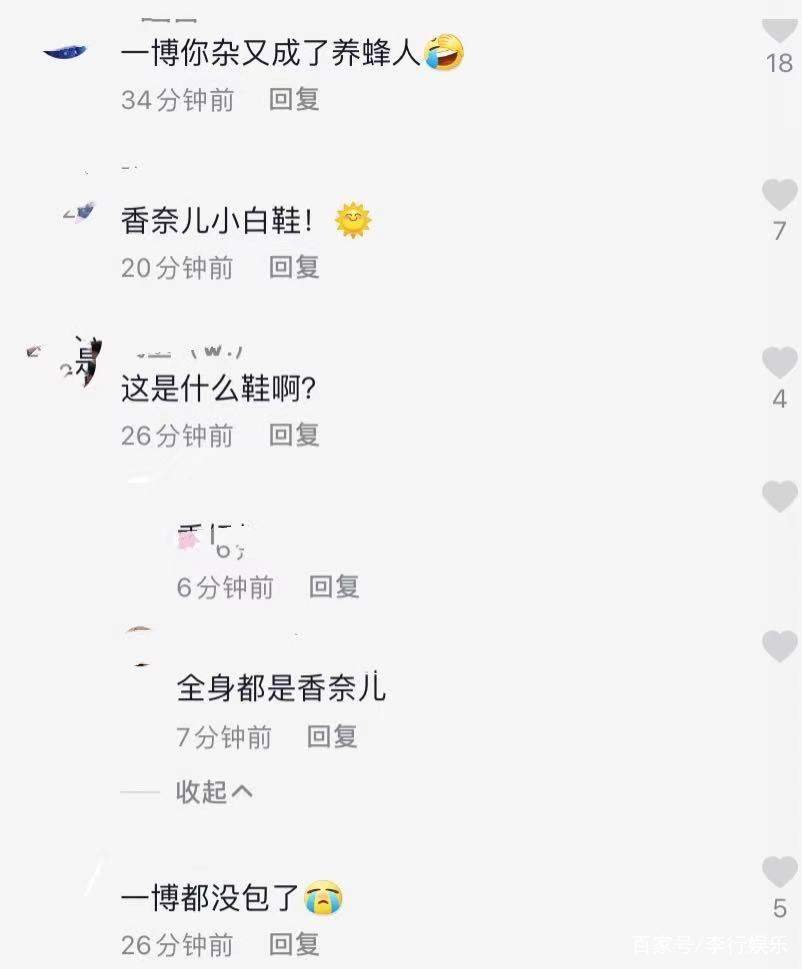Reply to the comment '这是什么鞋啊?'
Screen dimensions: 802x969
[x=294, y=435]
